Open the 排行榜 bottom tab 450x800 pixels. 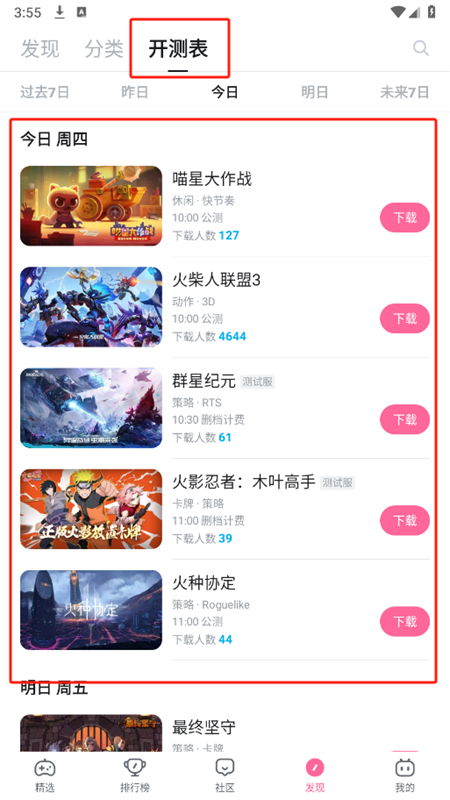click(135, 776)
